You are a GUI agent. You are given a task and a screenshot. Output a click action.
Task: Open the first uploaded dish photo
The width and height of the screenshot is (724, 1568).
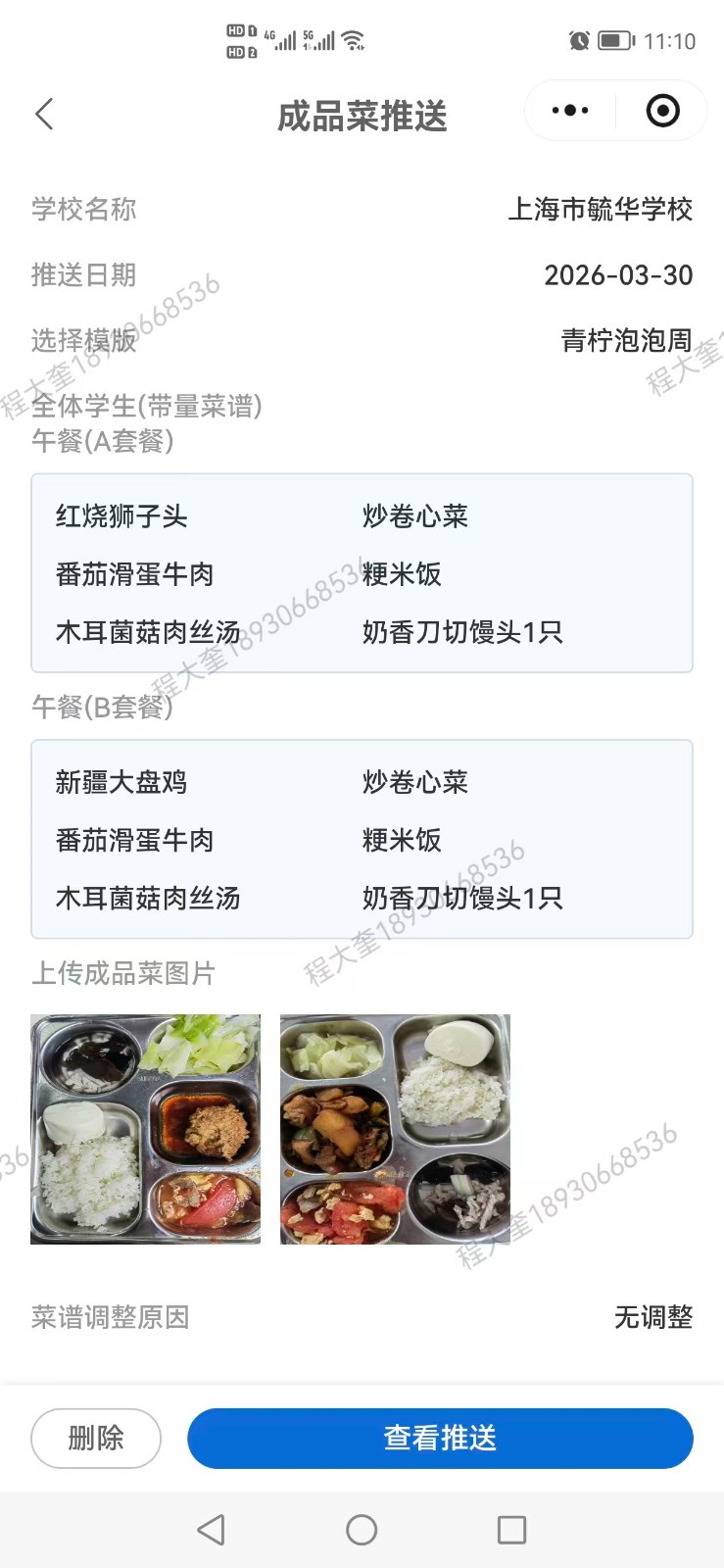tap(146, 1129)
